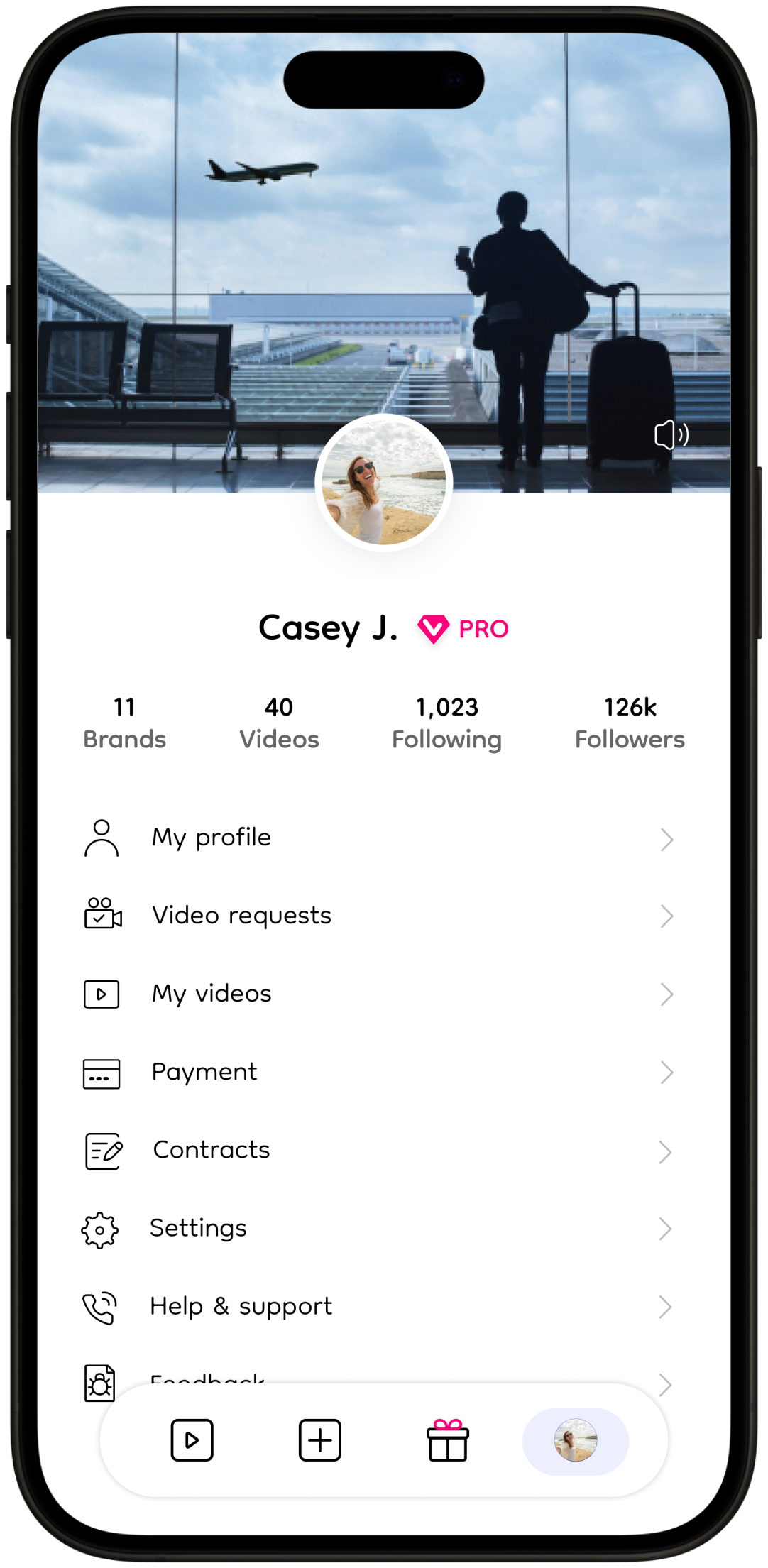Viewport: 768px width, 1568px height.
Task: Go to My videos
Action: point(376,994)
